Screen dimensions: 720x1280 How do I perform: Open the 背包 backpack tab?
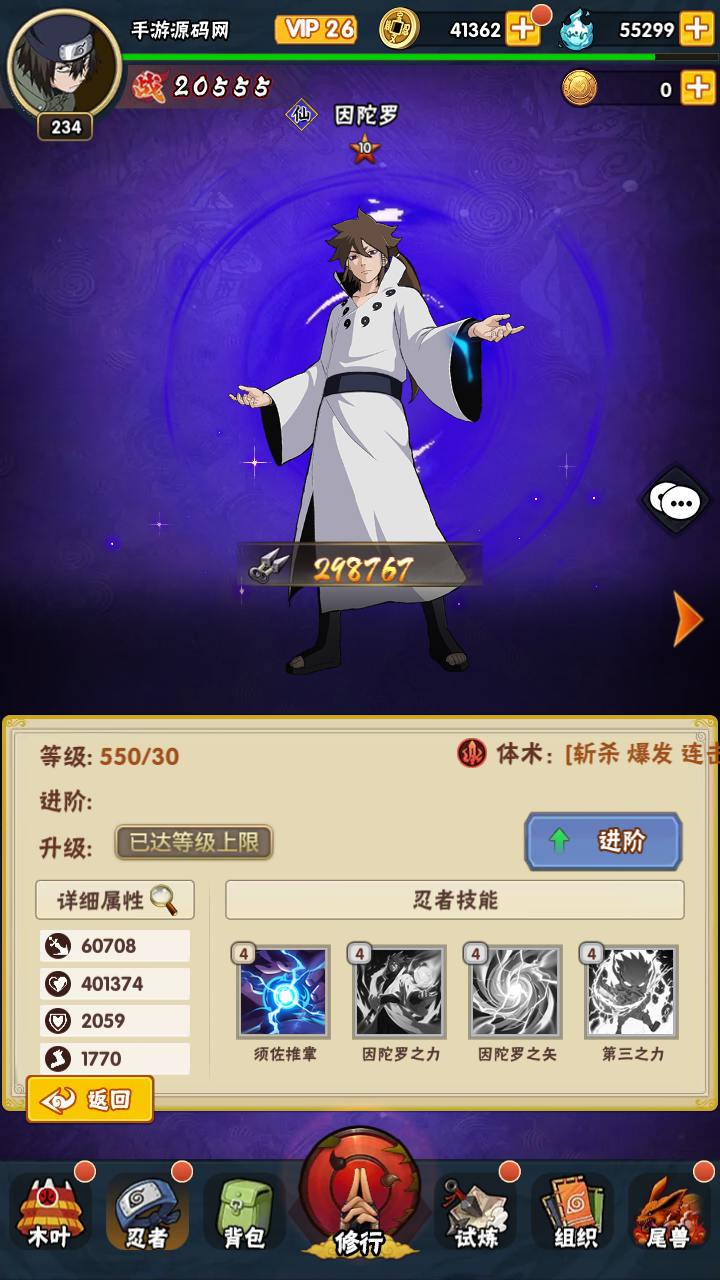click(243, 1213)
